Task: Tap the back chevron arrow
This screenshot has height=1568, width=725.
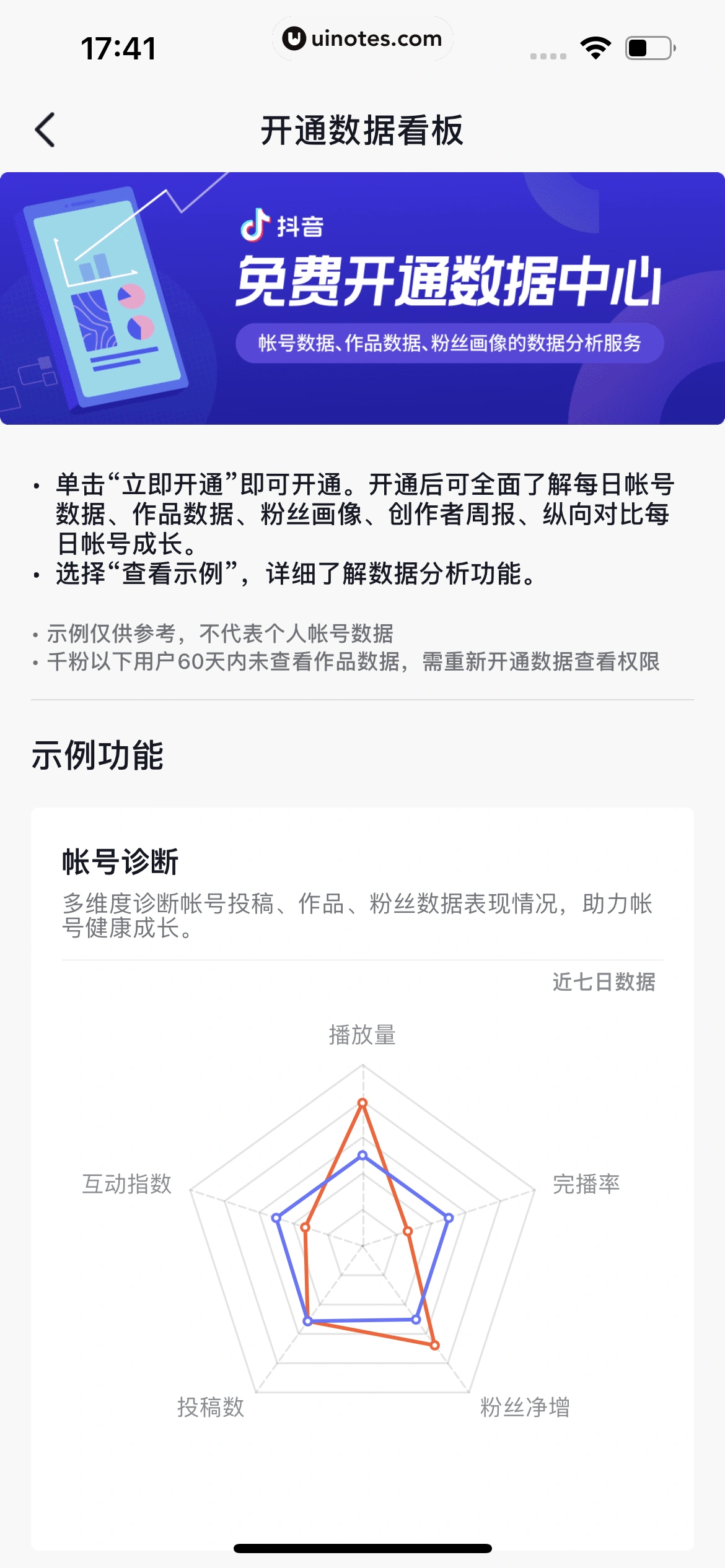Action: point(45,128)
